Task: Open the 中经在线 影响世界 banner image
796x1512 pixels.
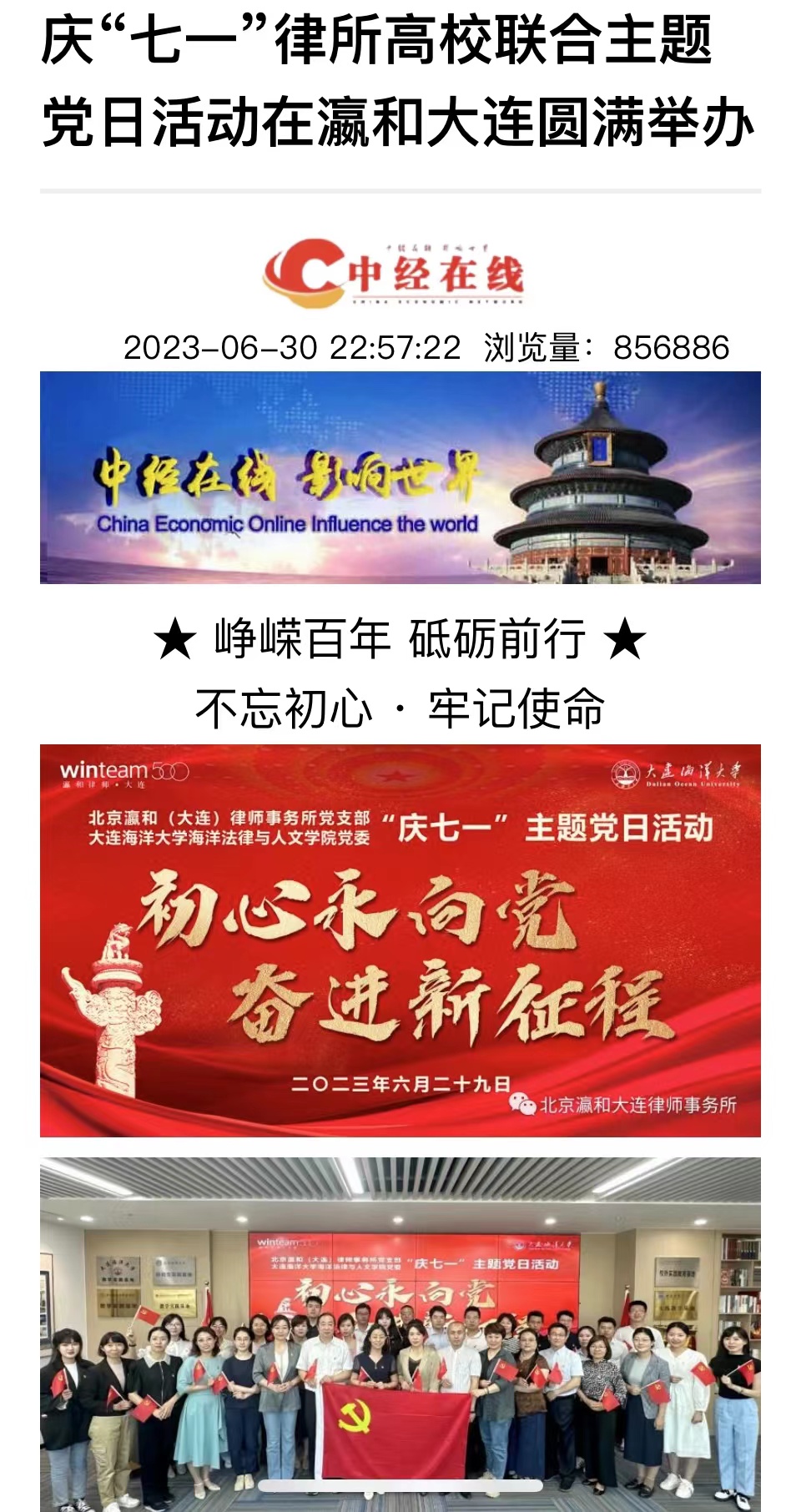Action: point(400,477)
